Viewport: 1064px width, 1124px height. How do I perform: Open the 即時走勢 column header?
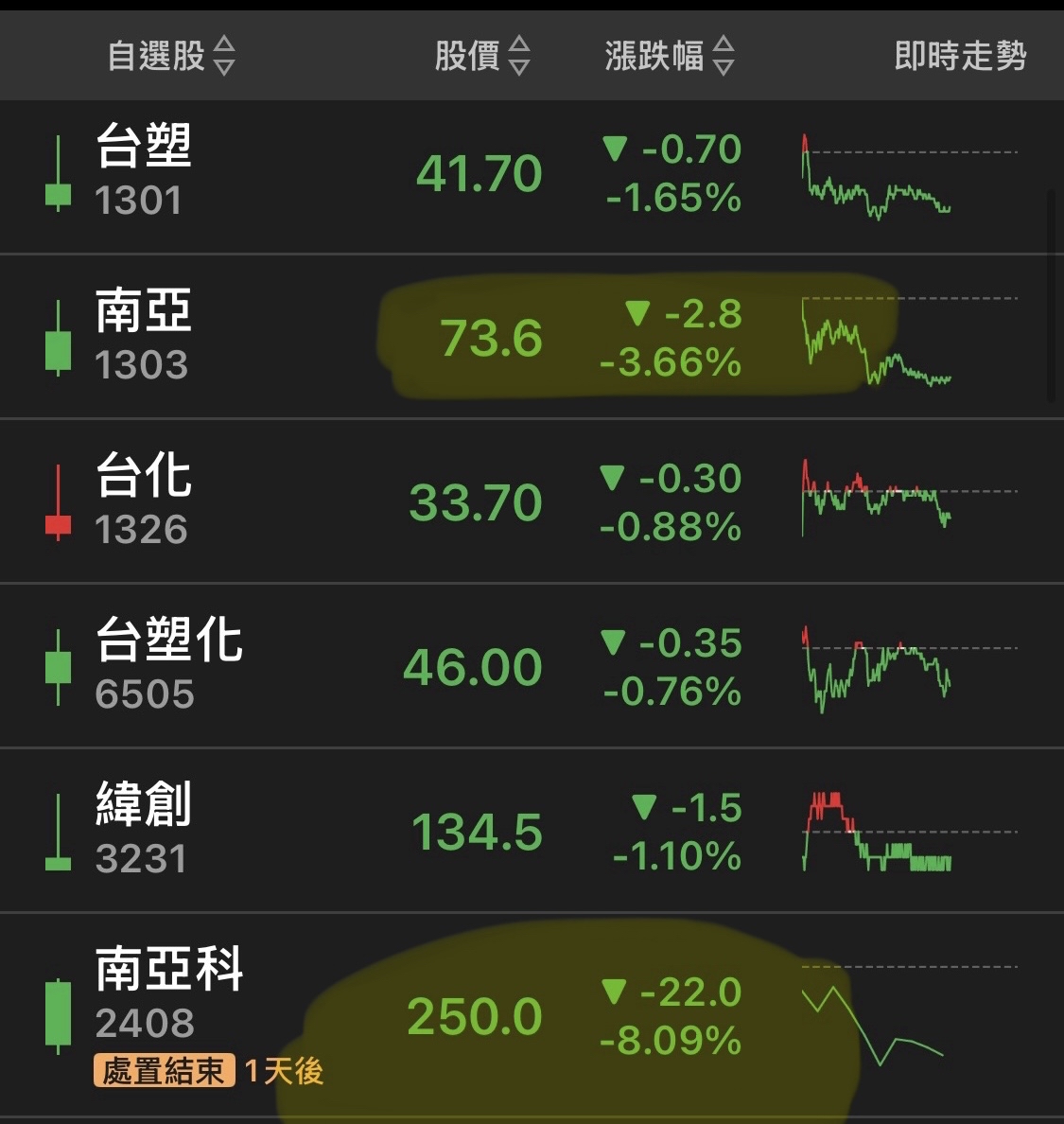(x=960, y=55)
